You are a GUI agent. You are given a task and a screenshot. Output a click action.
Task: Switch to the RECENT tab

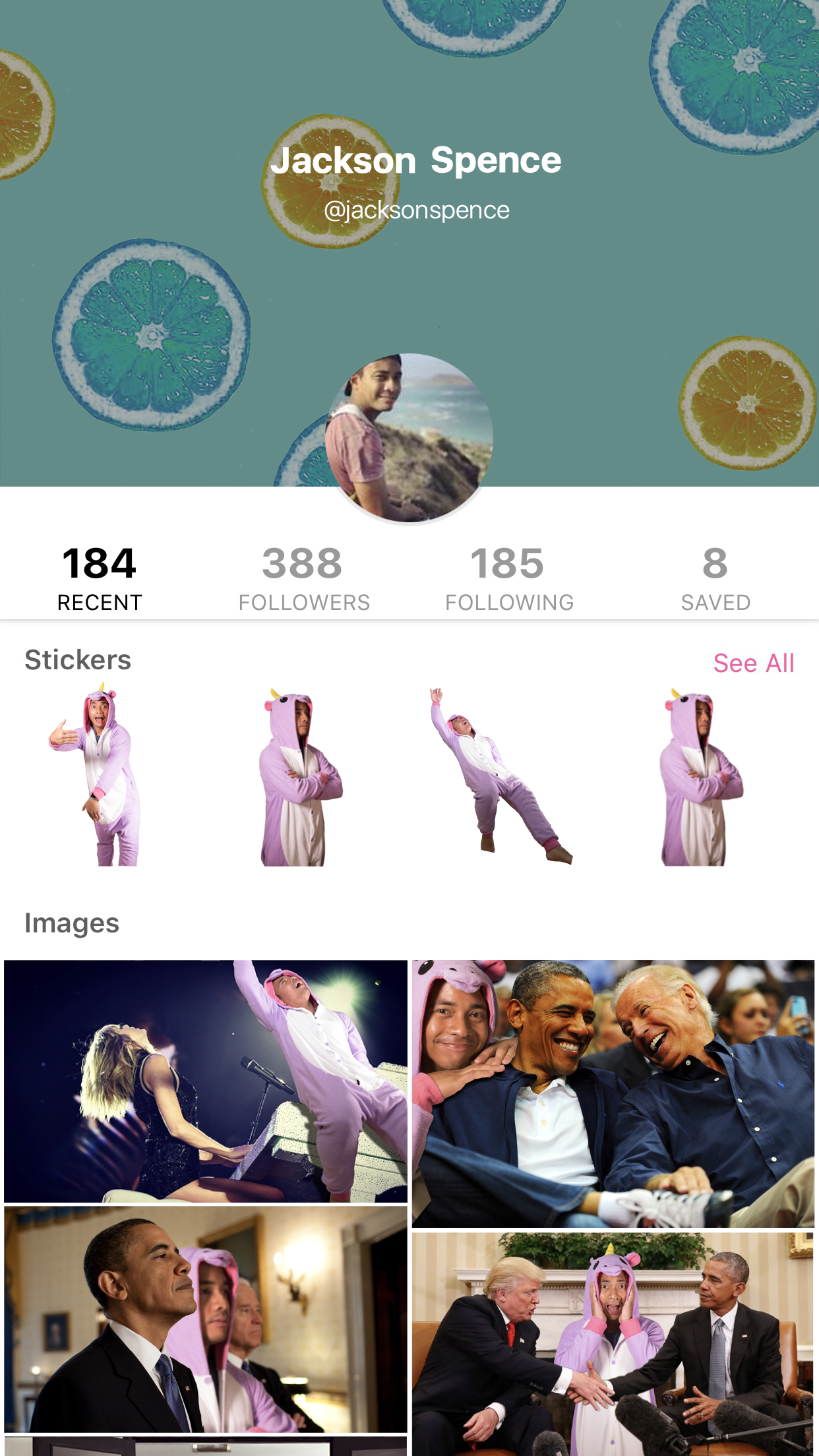(100, 577)
